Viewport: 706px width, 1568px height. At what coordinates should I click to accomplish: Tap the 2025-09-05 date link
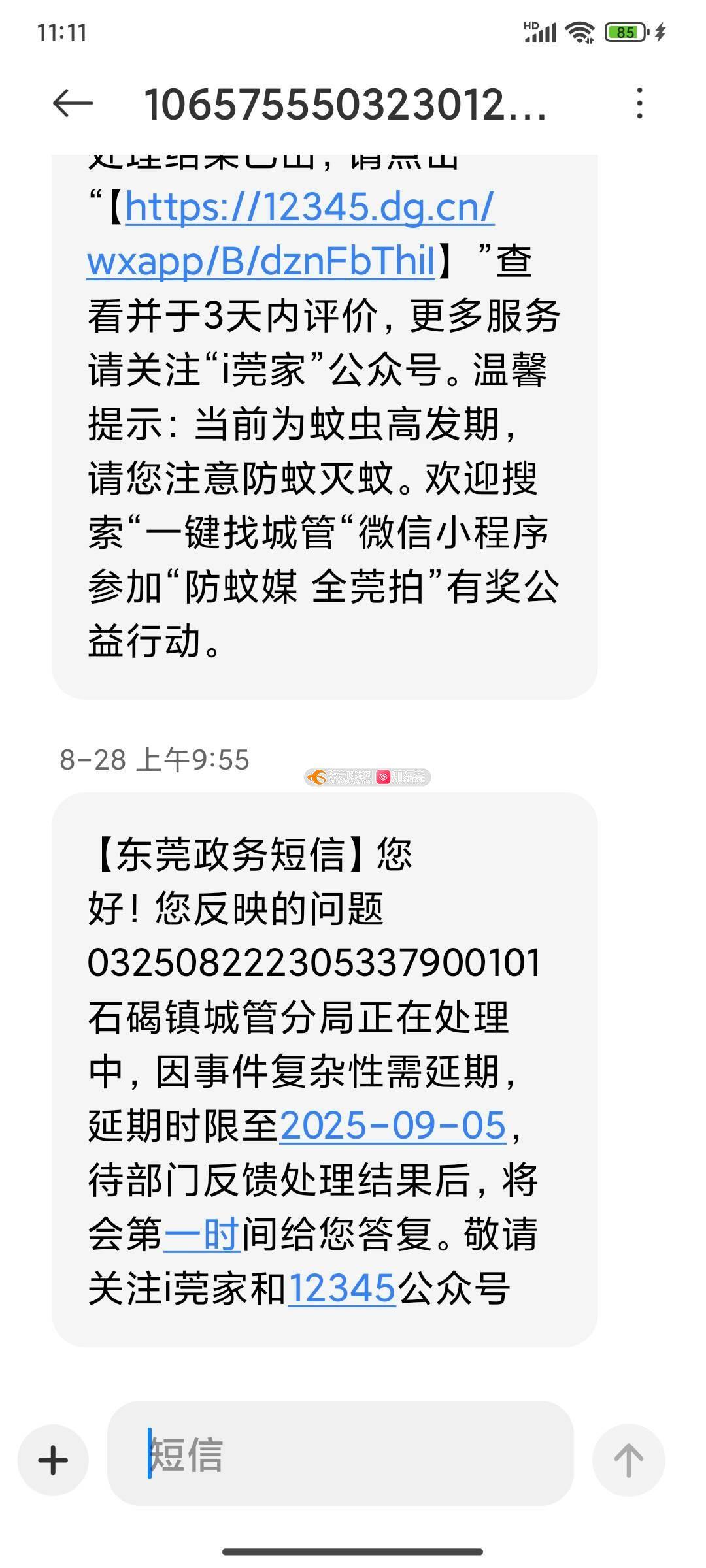(393, 1126)
